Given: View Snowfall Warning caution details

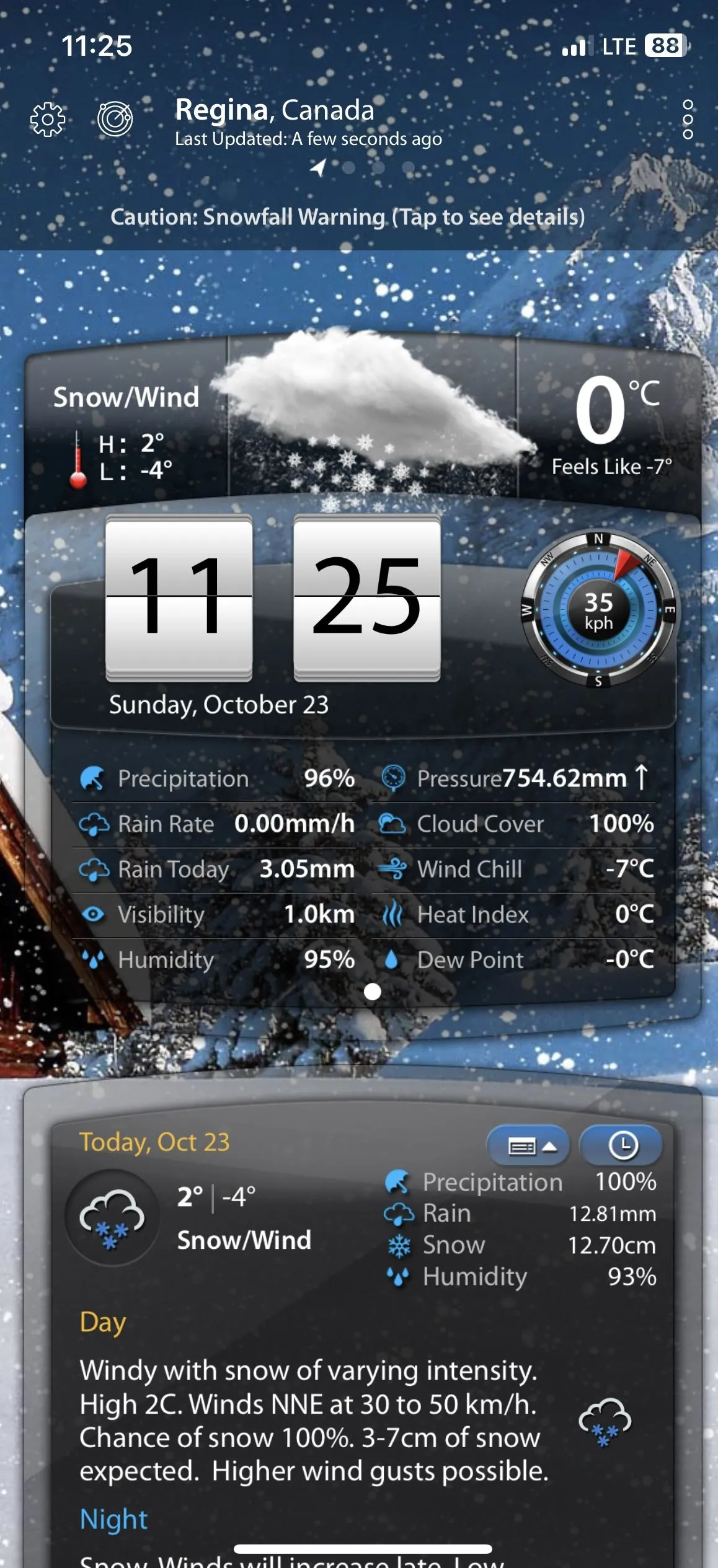Looking at the screenshot, I should click(347, 217).
